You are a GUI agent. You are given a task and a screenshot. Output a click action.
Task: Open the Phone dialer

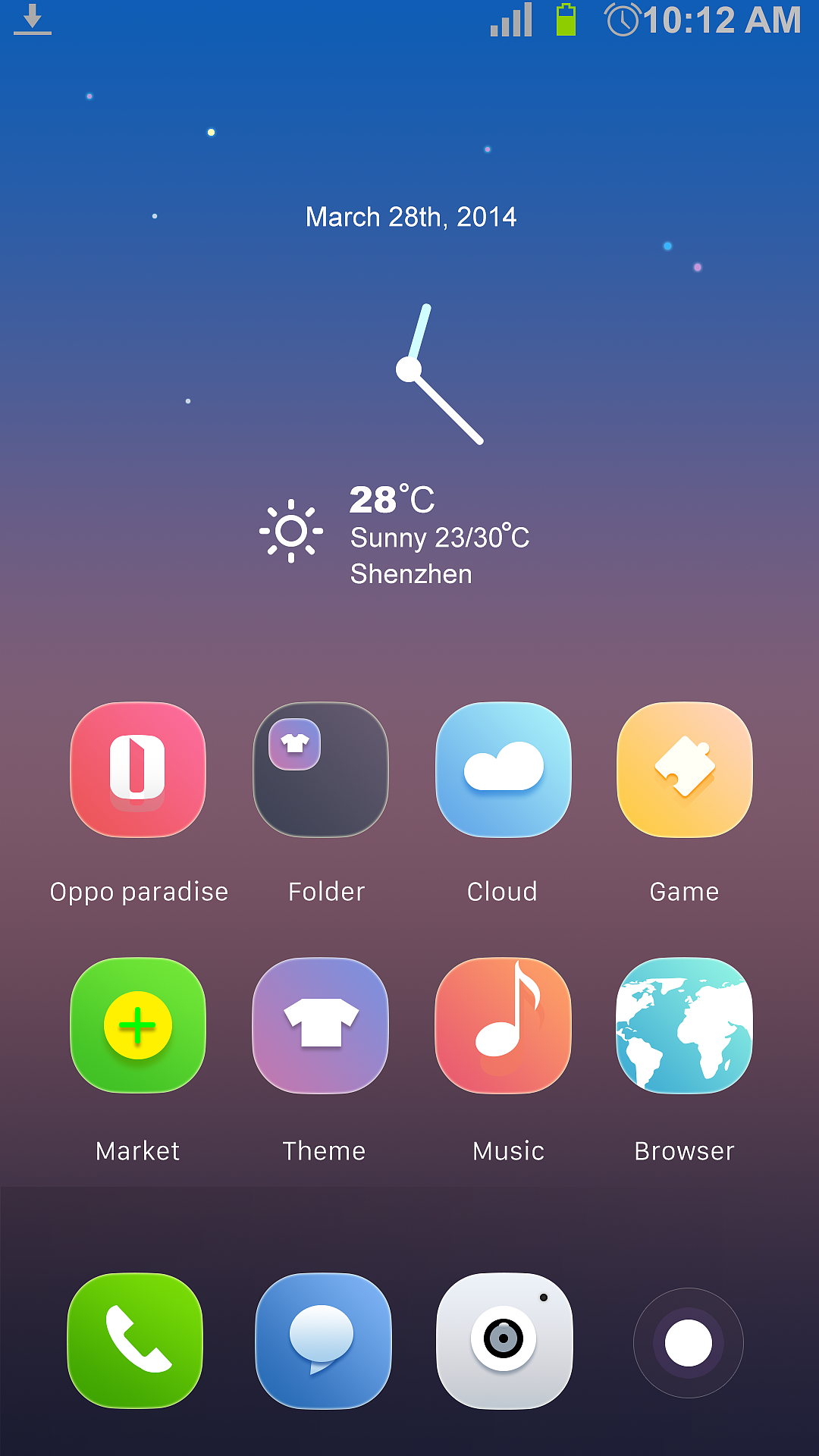point(136,1342)
